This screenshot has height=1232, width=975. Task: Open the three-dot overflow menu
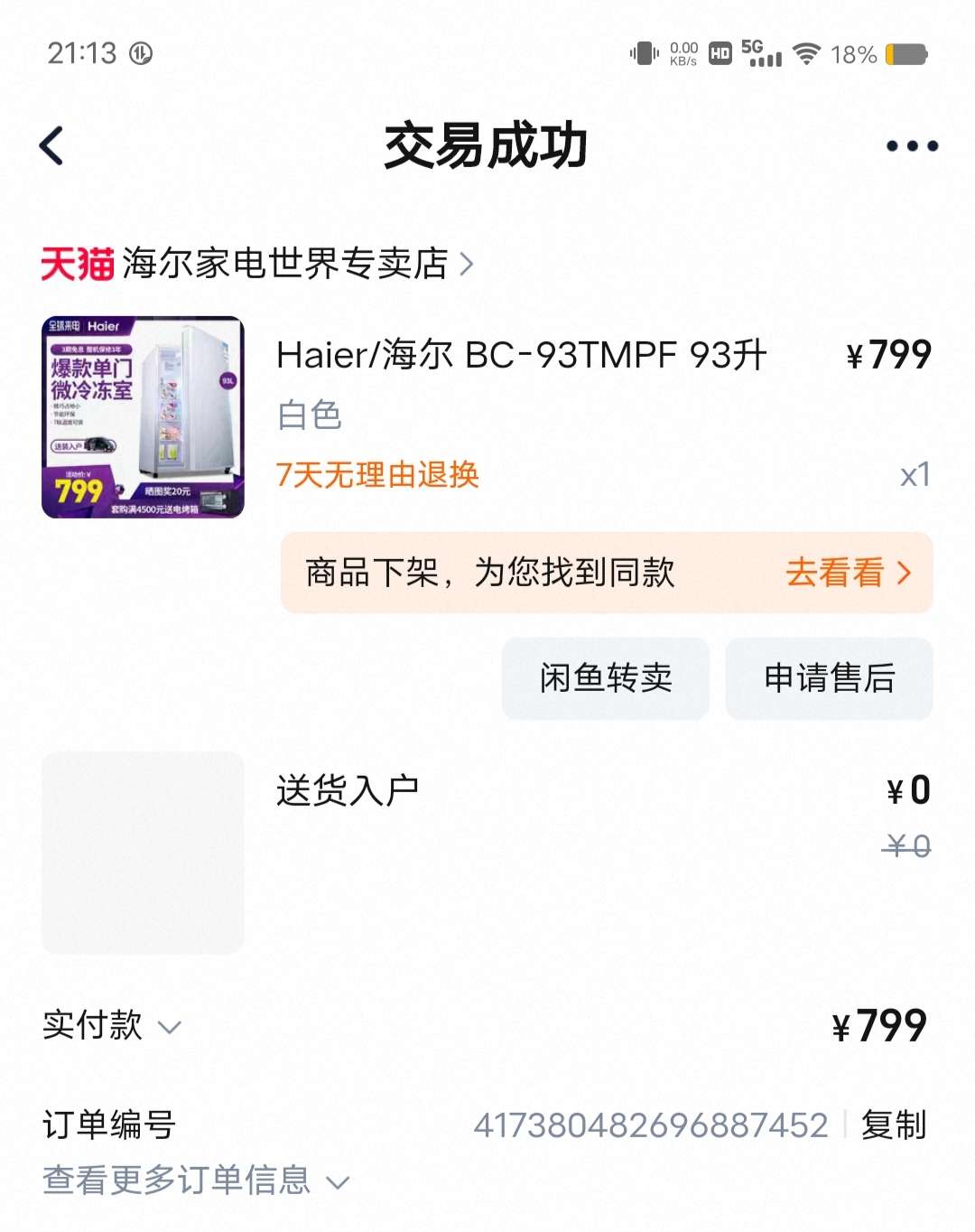point(912,145)
